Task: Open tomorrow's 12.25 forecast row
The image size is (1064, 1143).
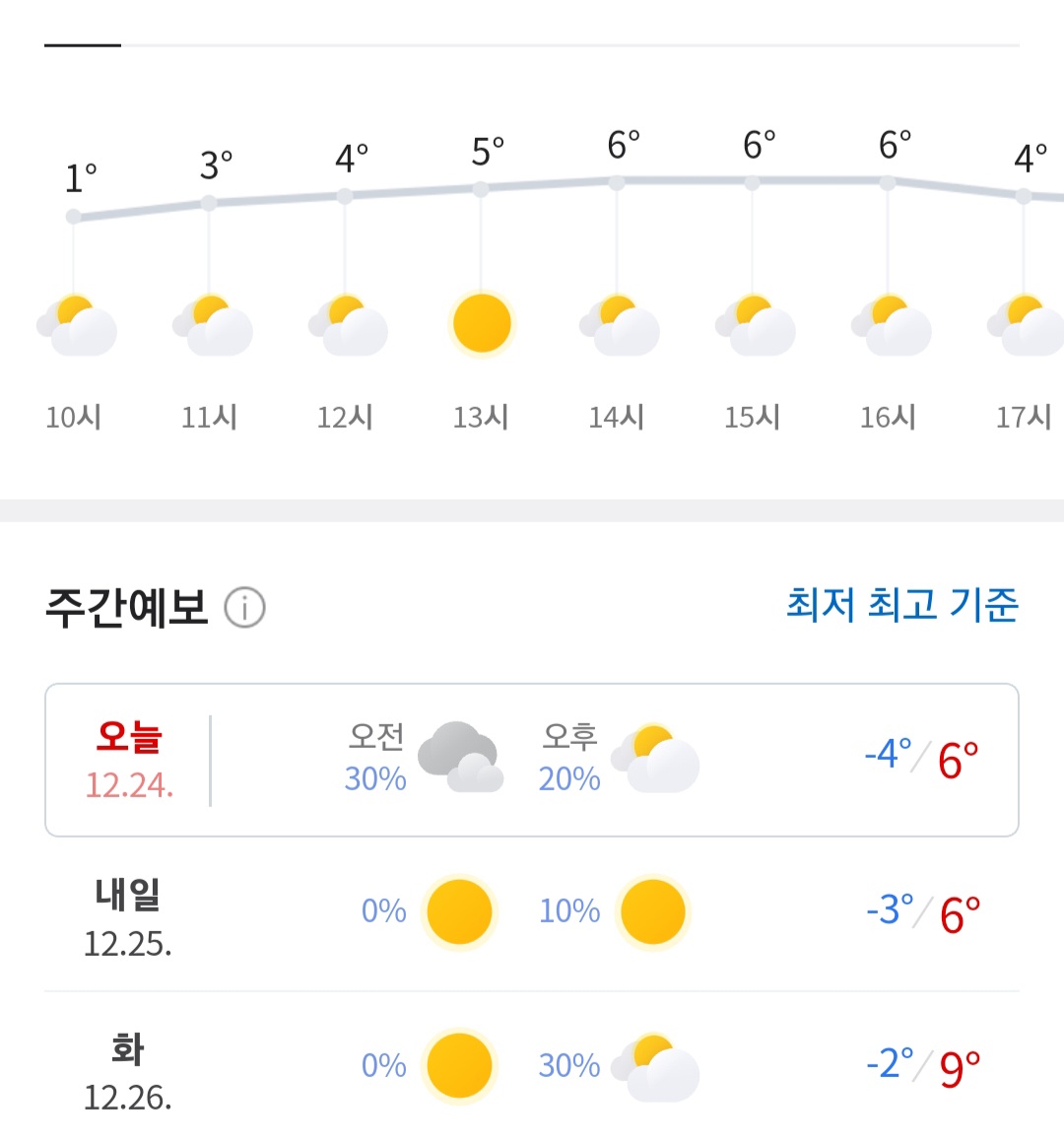Action: tap(532, 914)
